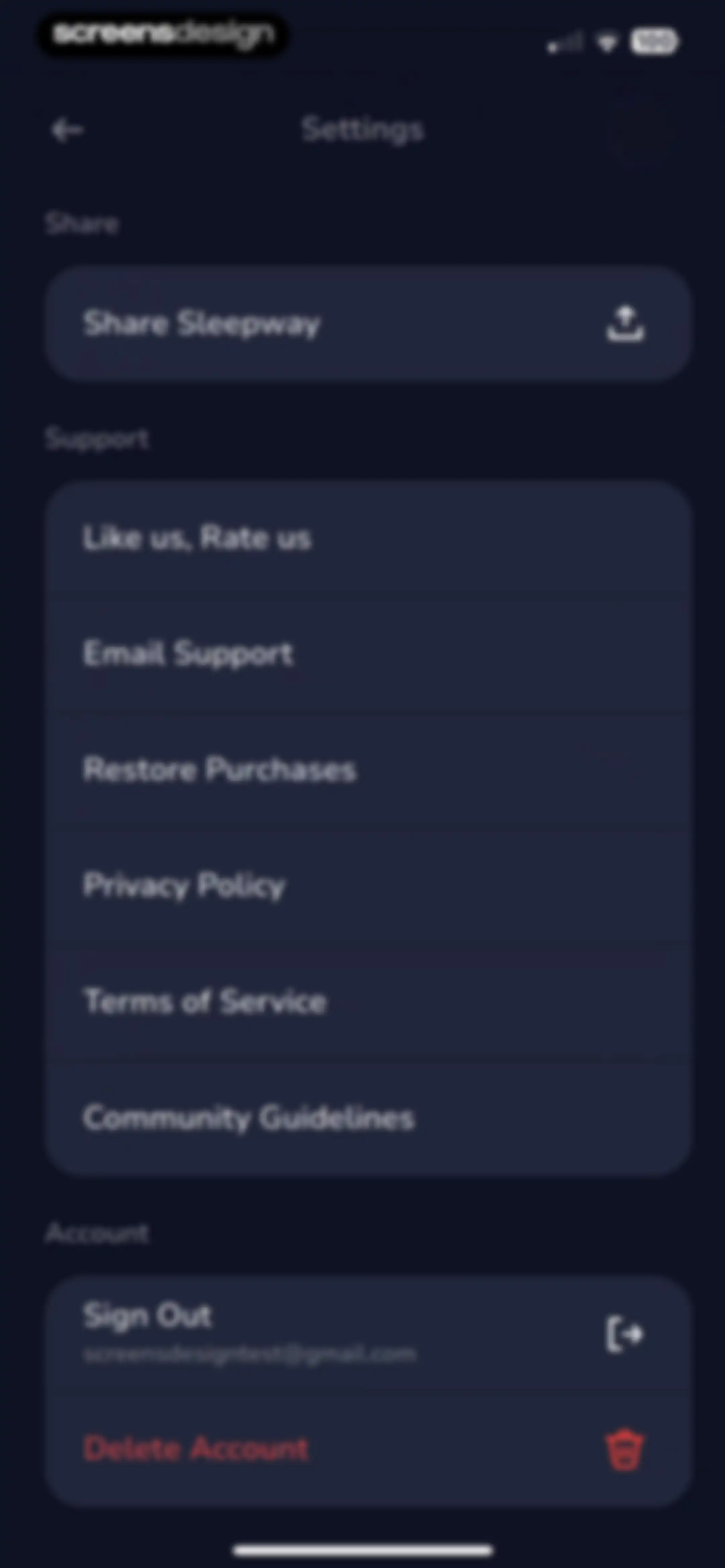Open Share Sleepway row
Viewport: 725px width, 1568px height.
368,323
